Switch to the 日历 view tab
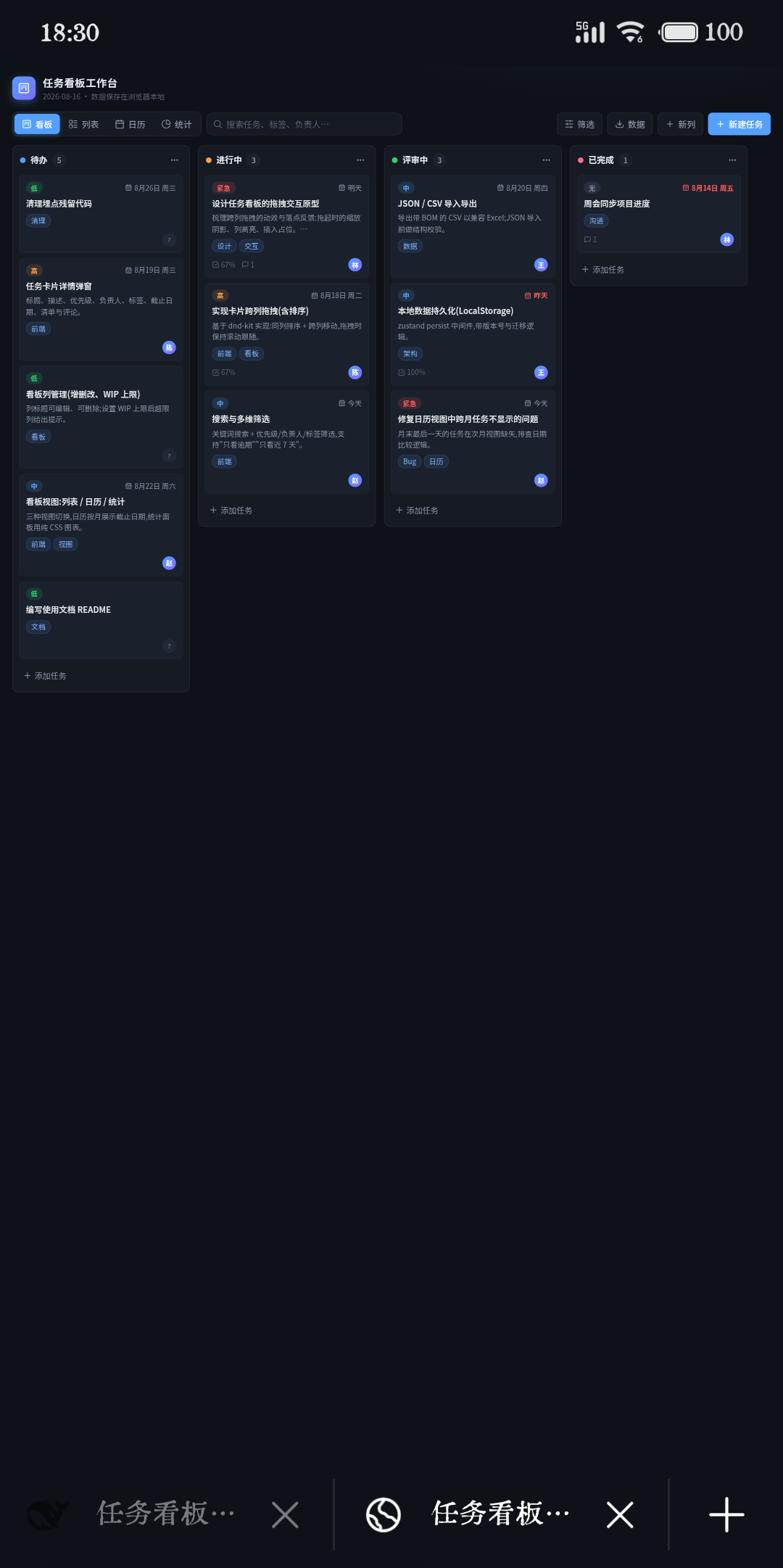The image size is (783, 1568). [x=130, y=124]
